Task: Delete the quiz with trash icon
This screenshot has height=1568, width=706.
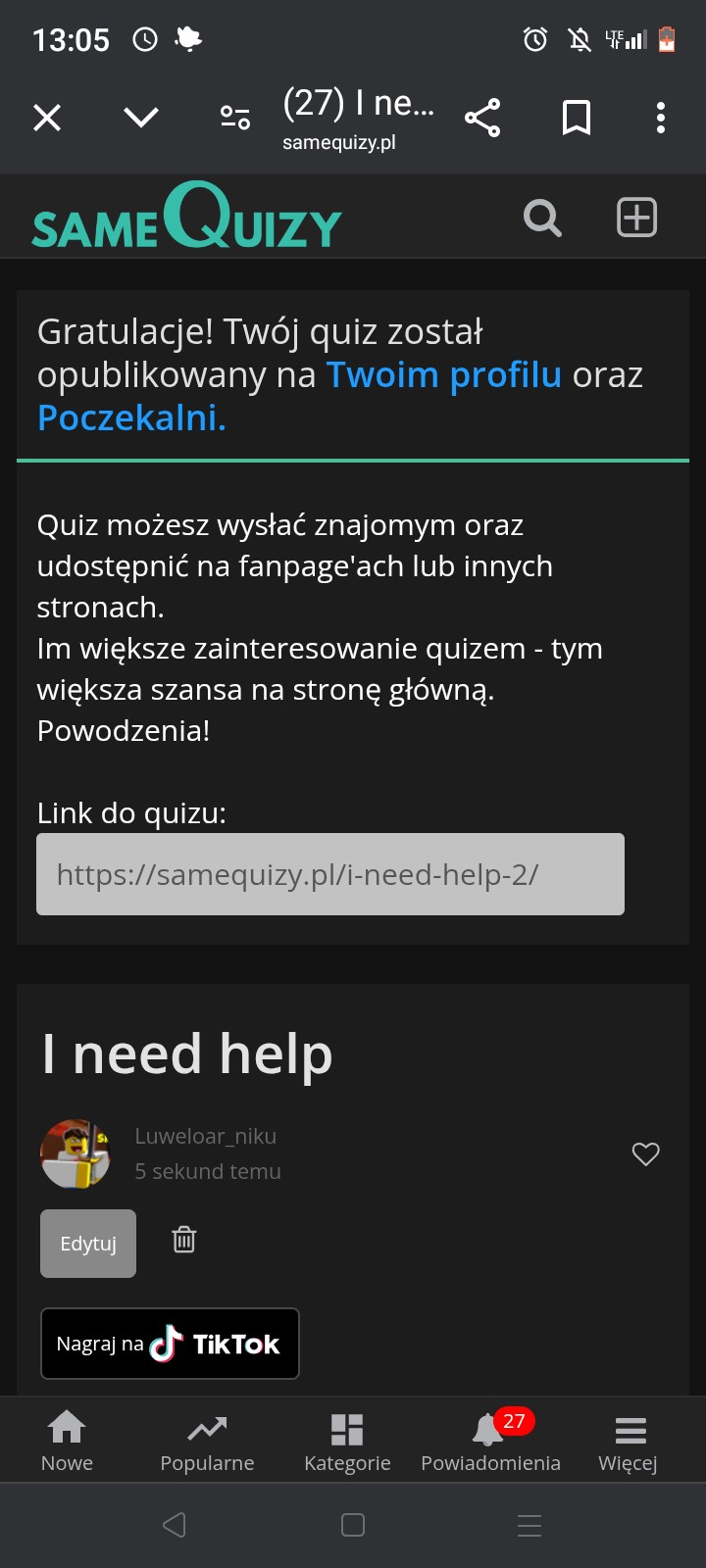Action: [184, 1240]
